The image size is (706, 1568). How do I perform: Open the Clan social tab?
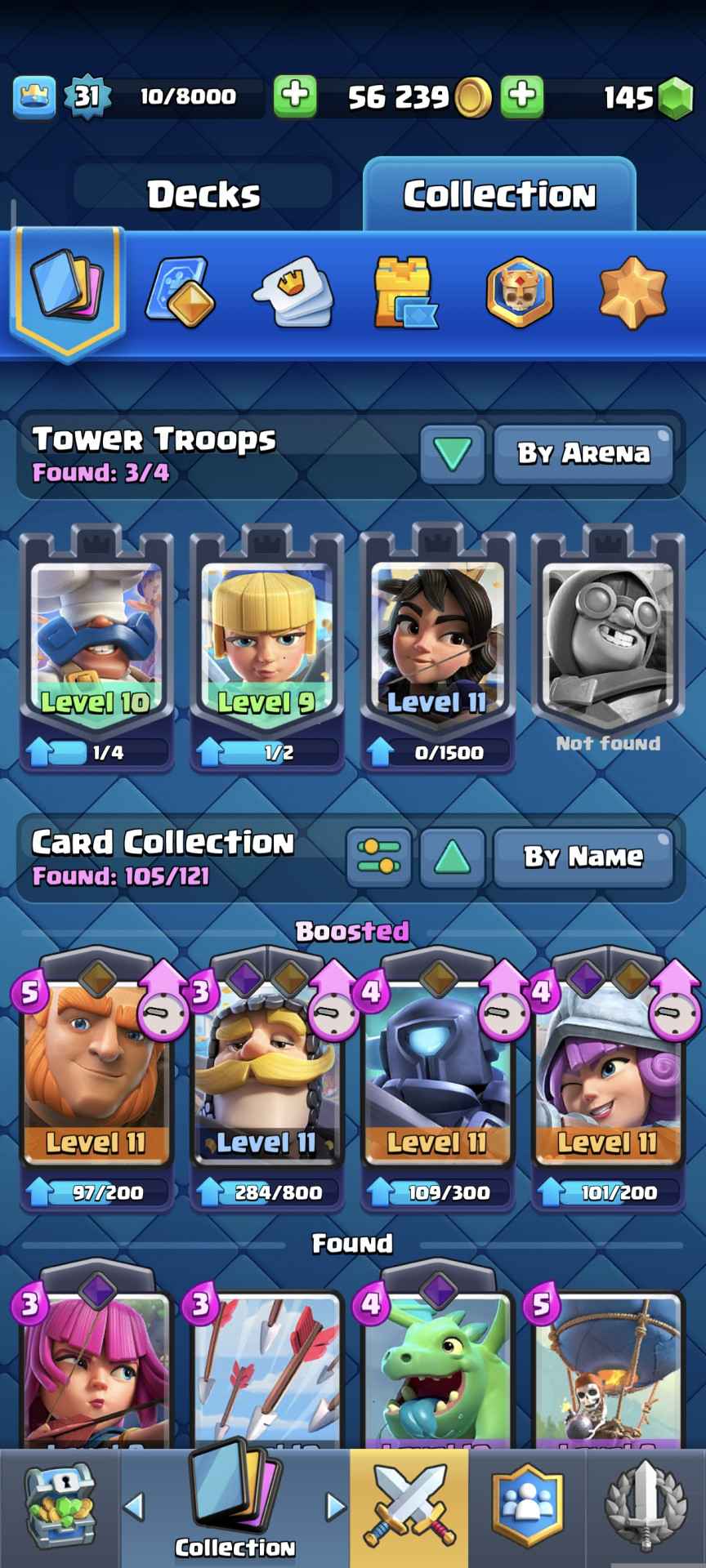pyautogui.click(x=527, y=1507)
